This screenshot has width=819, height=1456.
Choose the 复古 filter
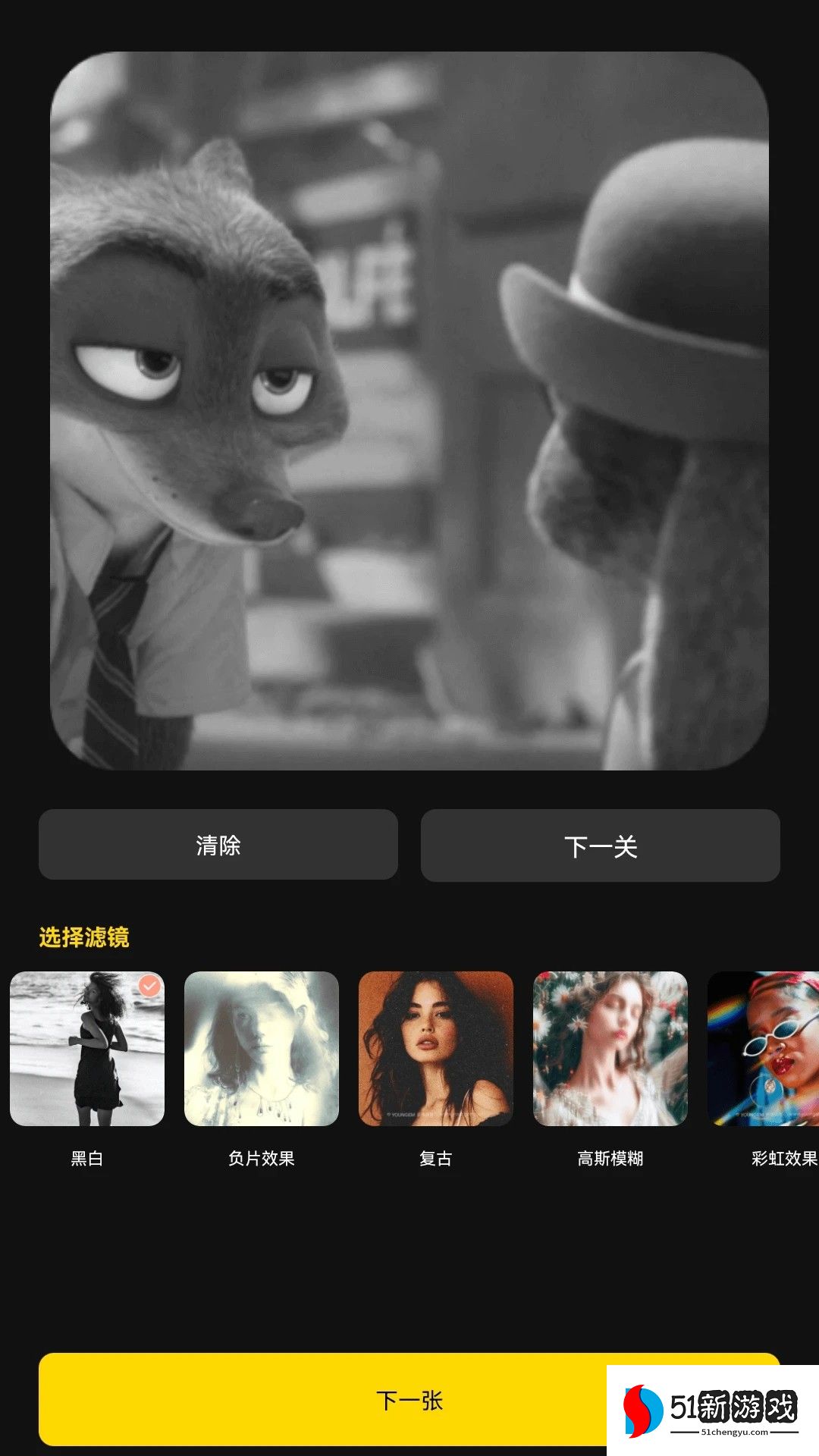click(x=436, y=1049)
